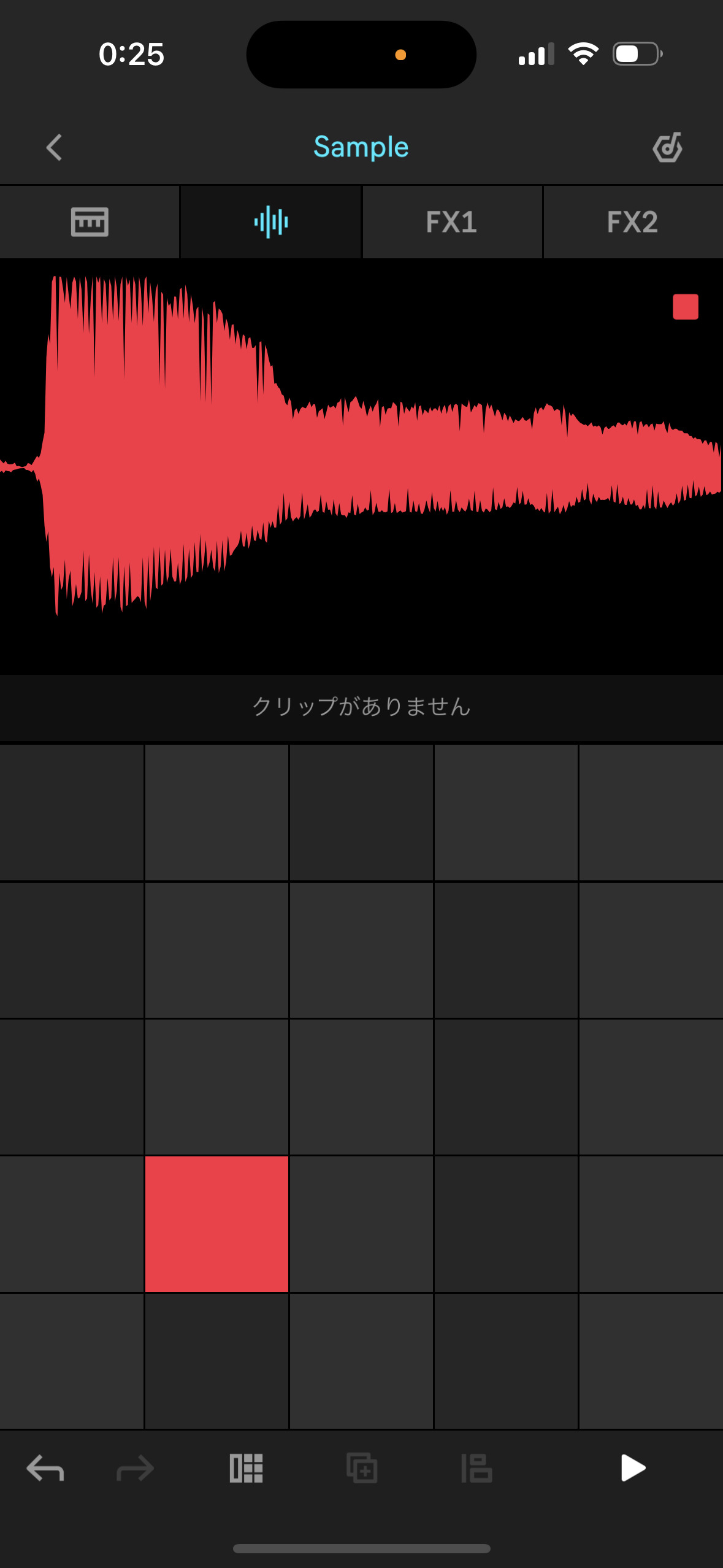Tap the red record button on the waveform
Screen dimensions: 723x1568
686,307
